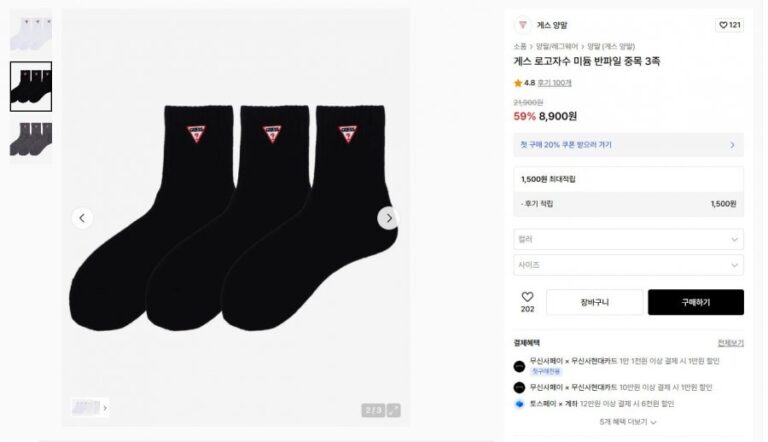
Task: Like the brand with 121 hearts
Action: click(x=730, y=25)
